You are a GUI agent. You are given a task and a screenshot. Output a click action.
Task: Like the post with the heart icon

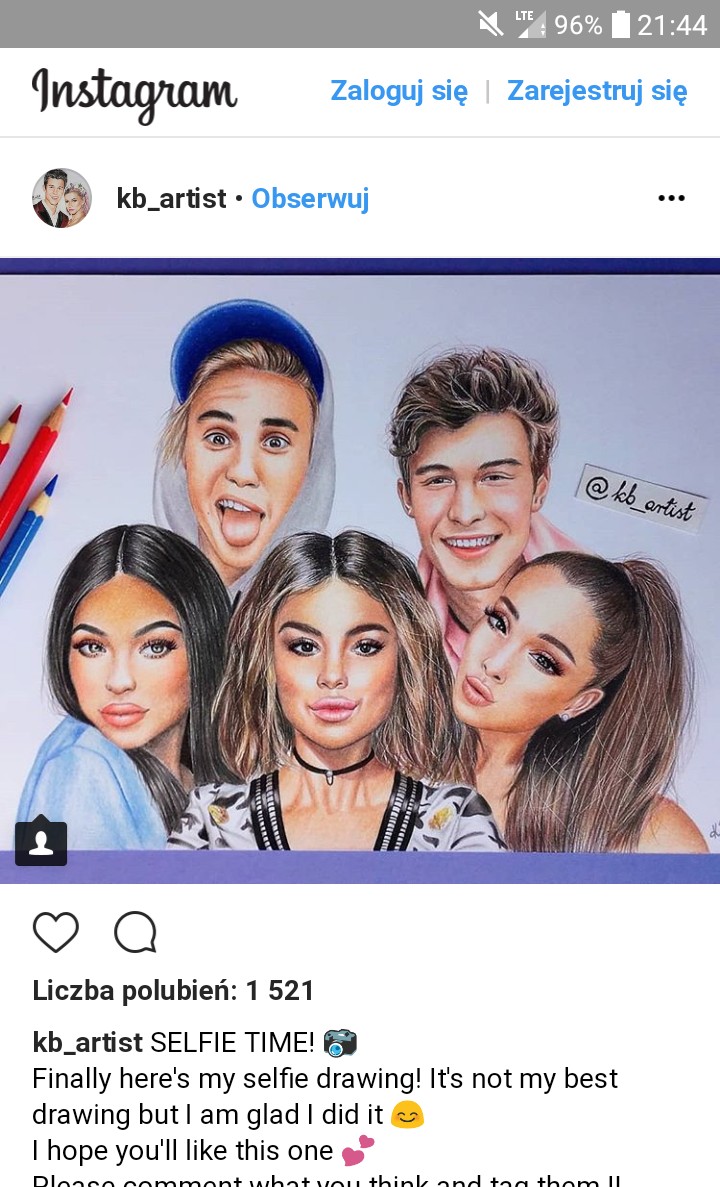coord(56,932)
